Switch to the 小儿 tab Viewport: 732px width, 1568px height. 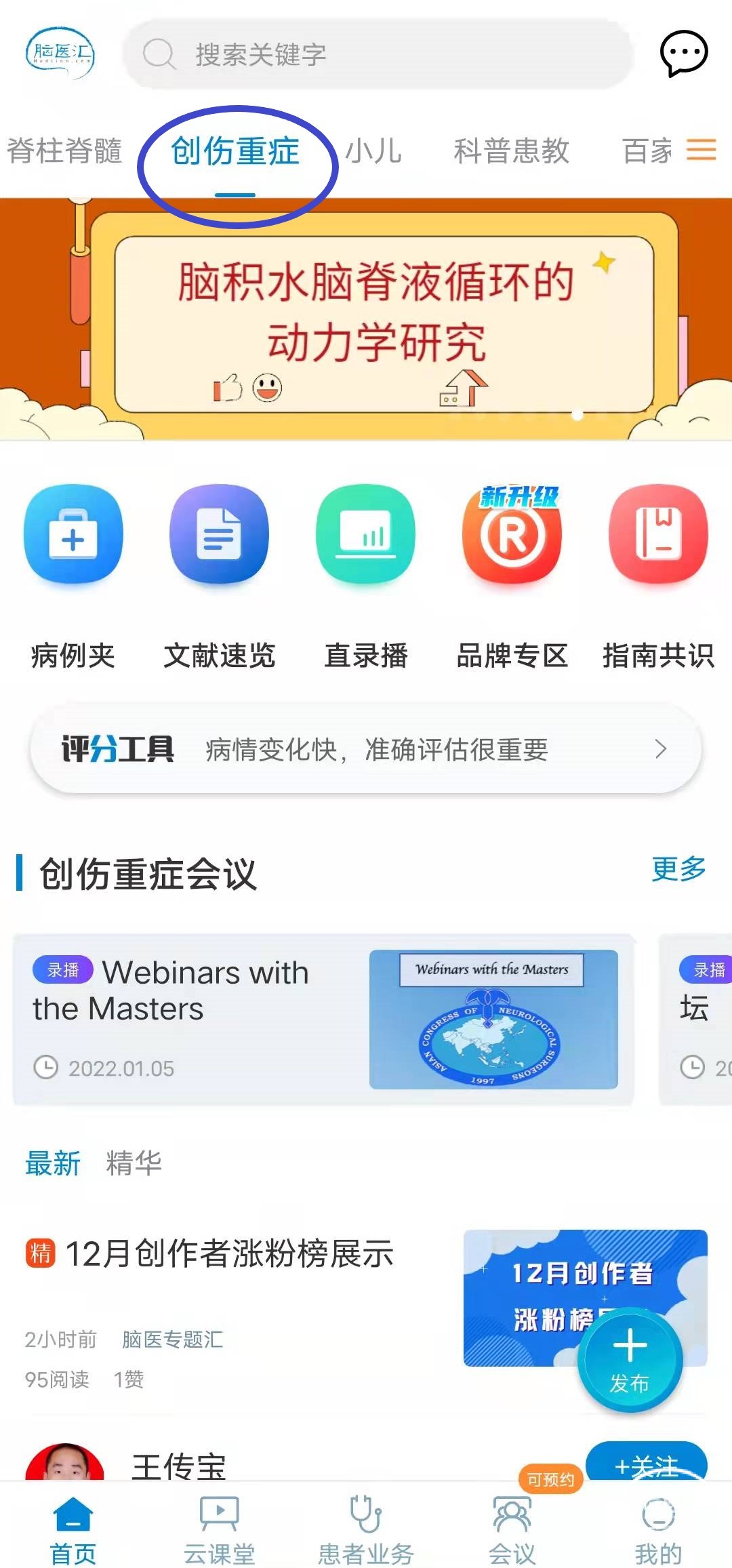point(373,150)
